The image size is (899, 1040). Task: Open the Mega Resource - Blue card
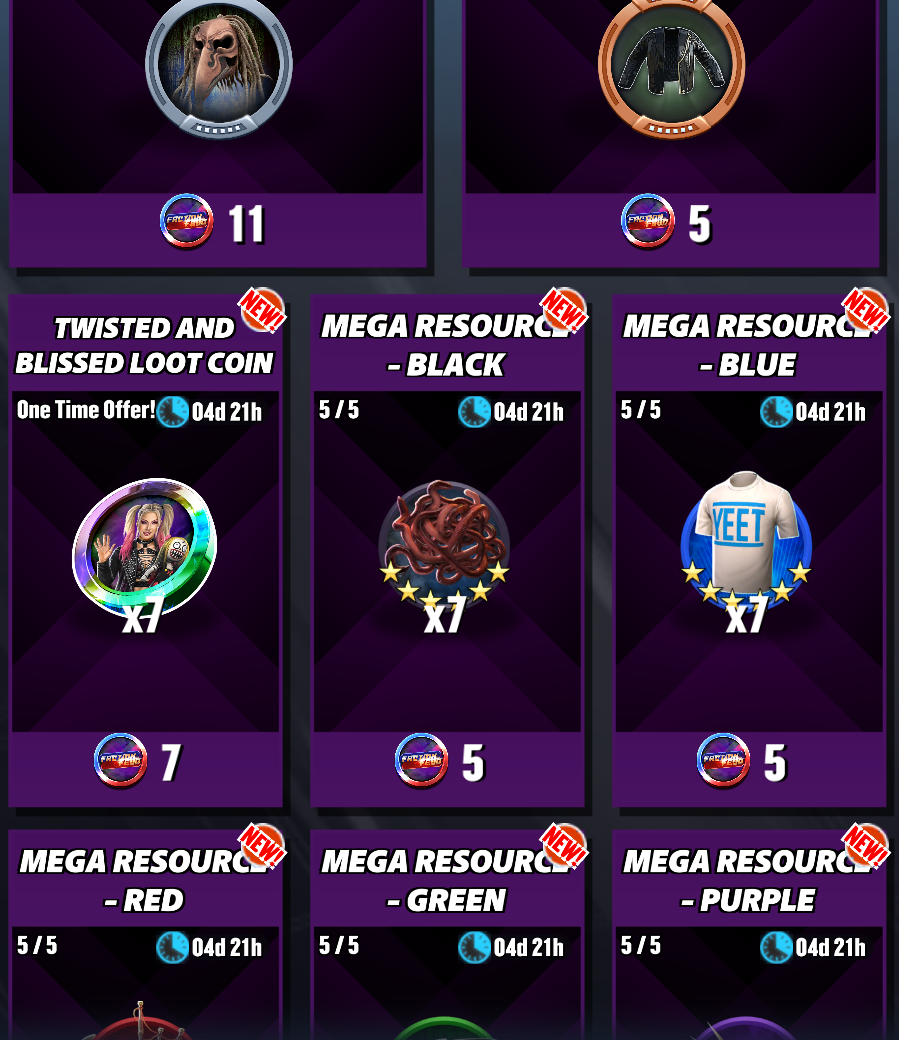(748, 560)
